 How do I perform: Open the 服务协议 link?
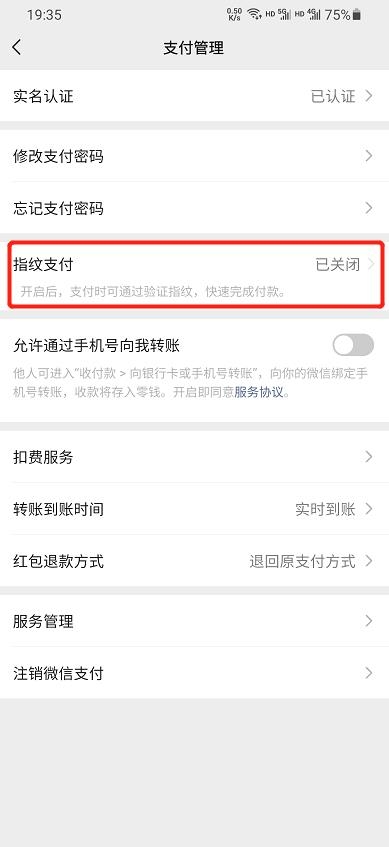[259, 393]
